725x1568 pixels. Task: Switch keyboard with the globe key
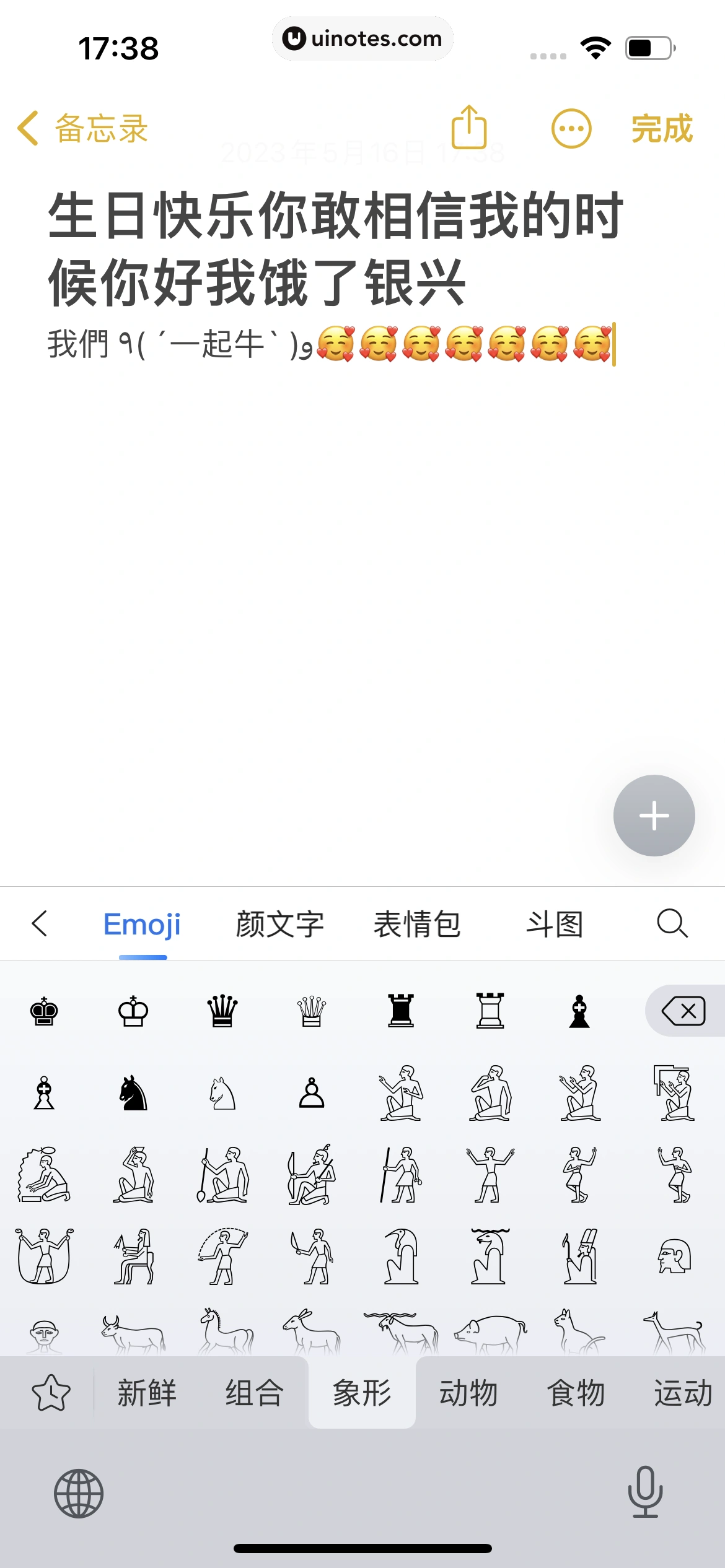79,1494
